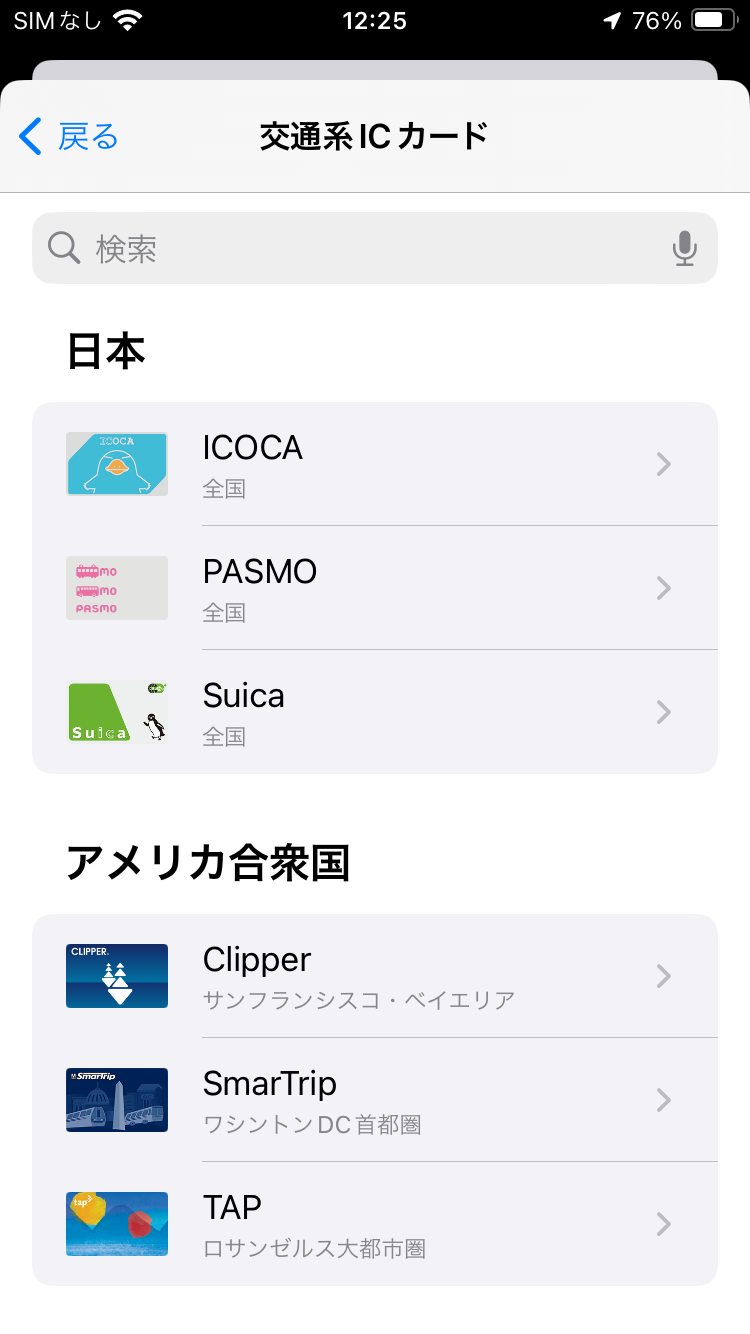Viewport: 750px width, 1334px height.
Task: Start voice search with the microphone icon
Action: (684, 248)
